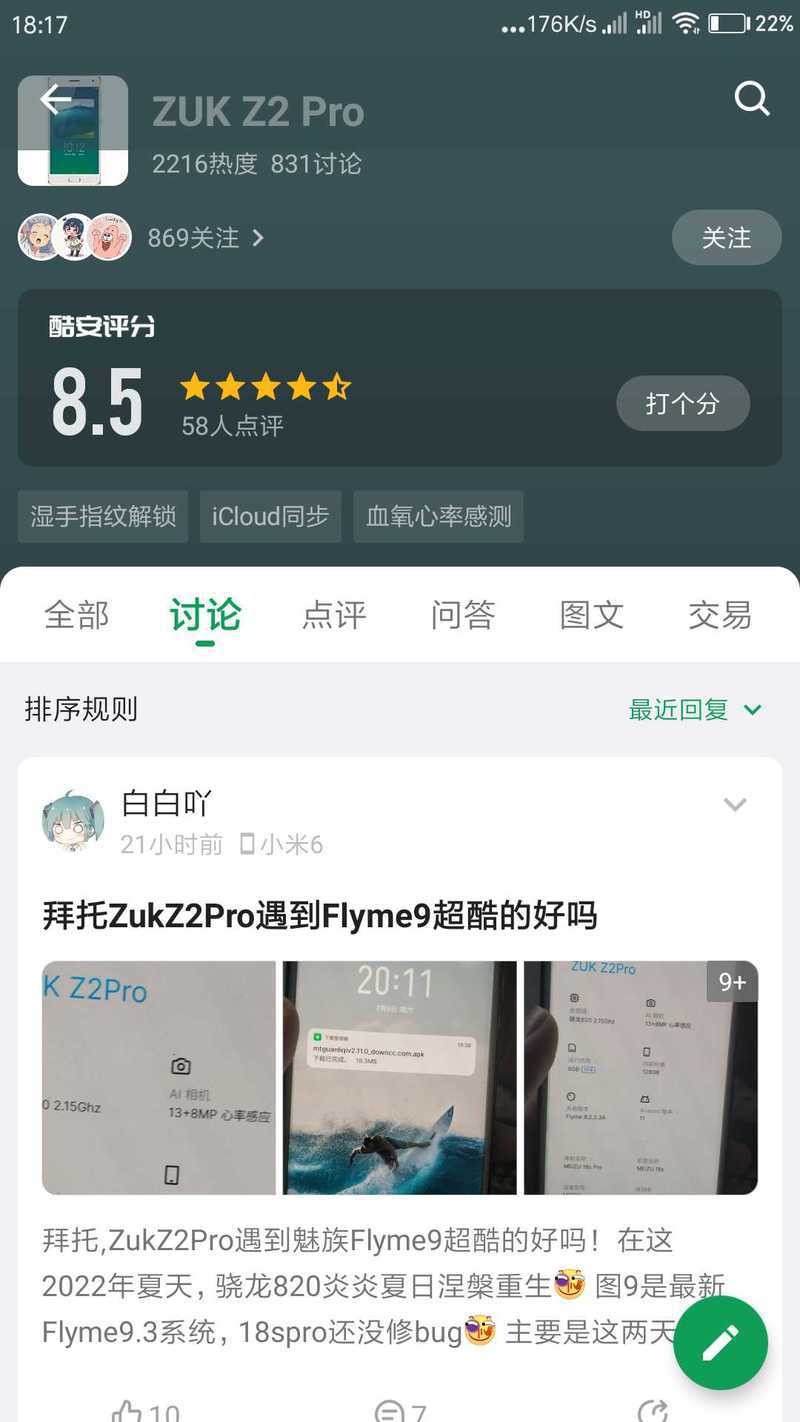Expand options chevron on 白白吖's post
The width and height of the screenshot is (800, 1422).
[735, 804]
